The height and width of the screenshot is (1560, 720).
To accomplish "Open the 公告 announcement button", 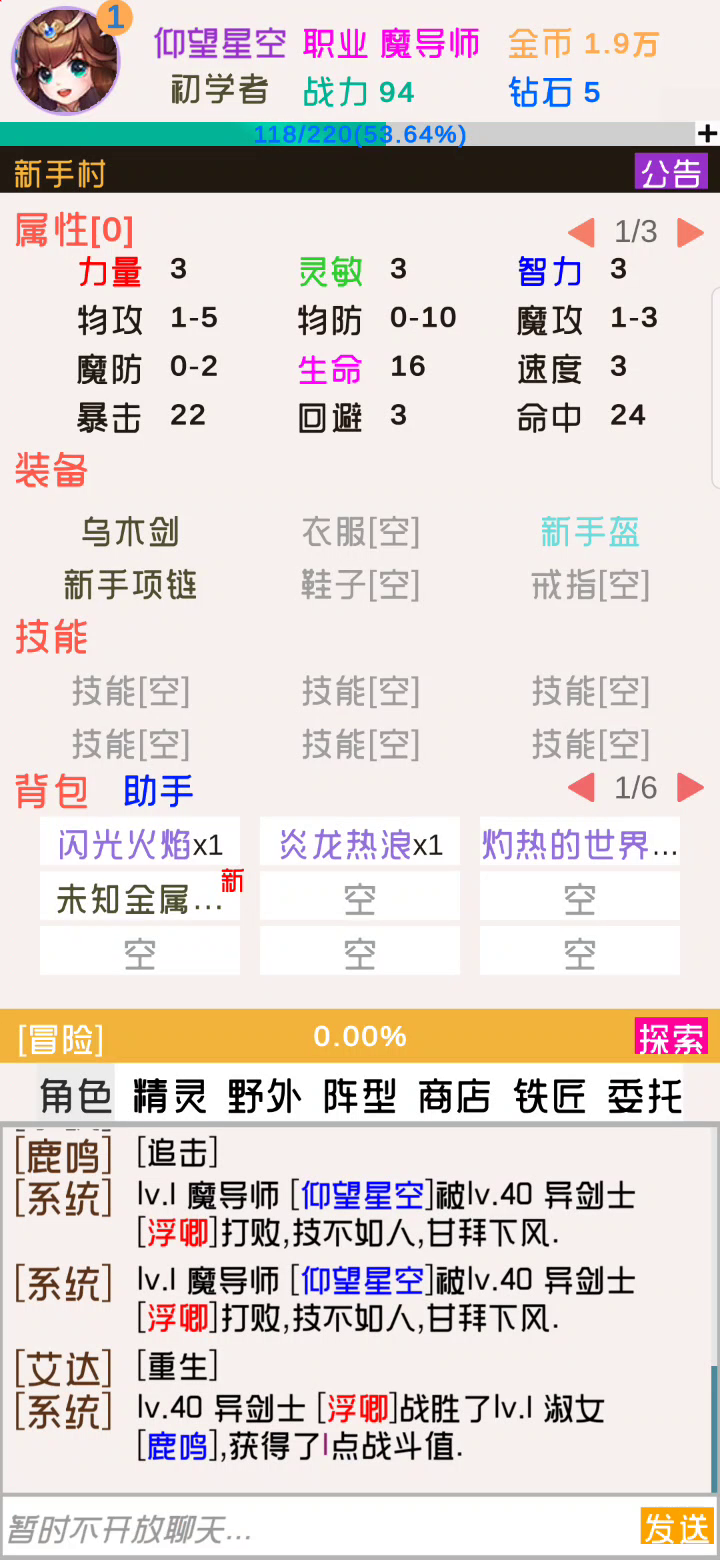I will 671,172.
